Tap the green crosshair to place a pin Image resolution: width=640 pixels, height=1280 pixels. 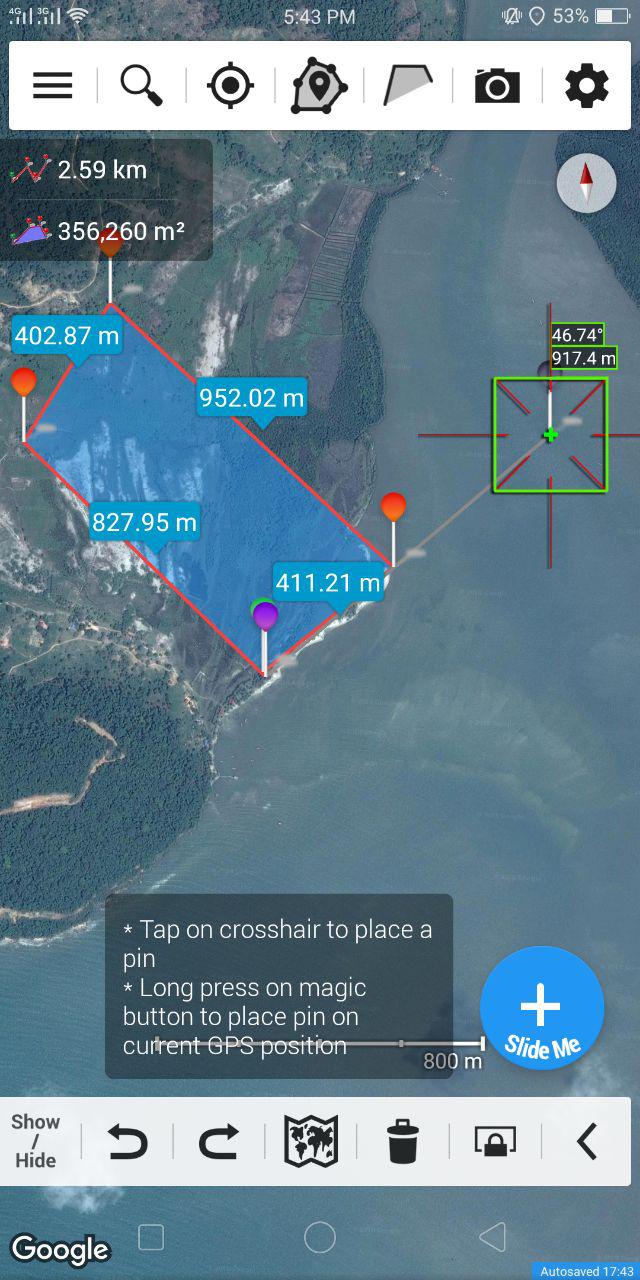550,435
